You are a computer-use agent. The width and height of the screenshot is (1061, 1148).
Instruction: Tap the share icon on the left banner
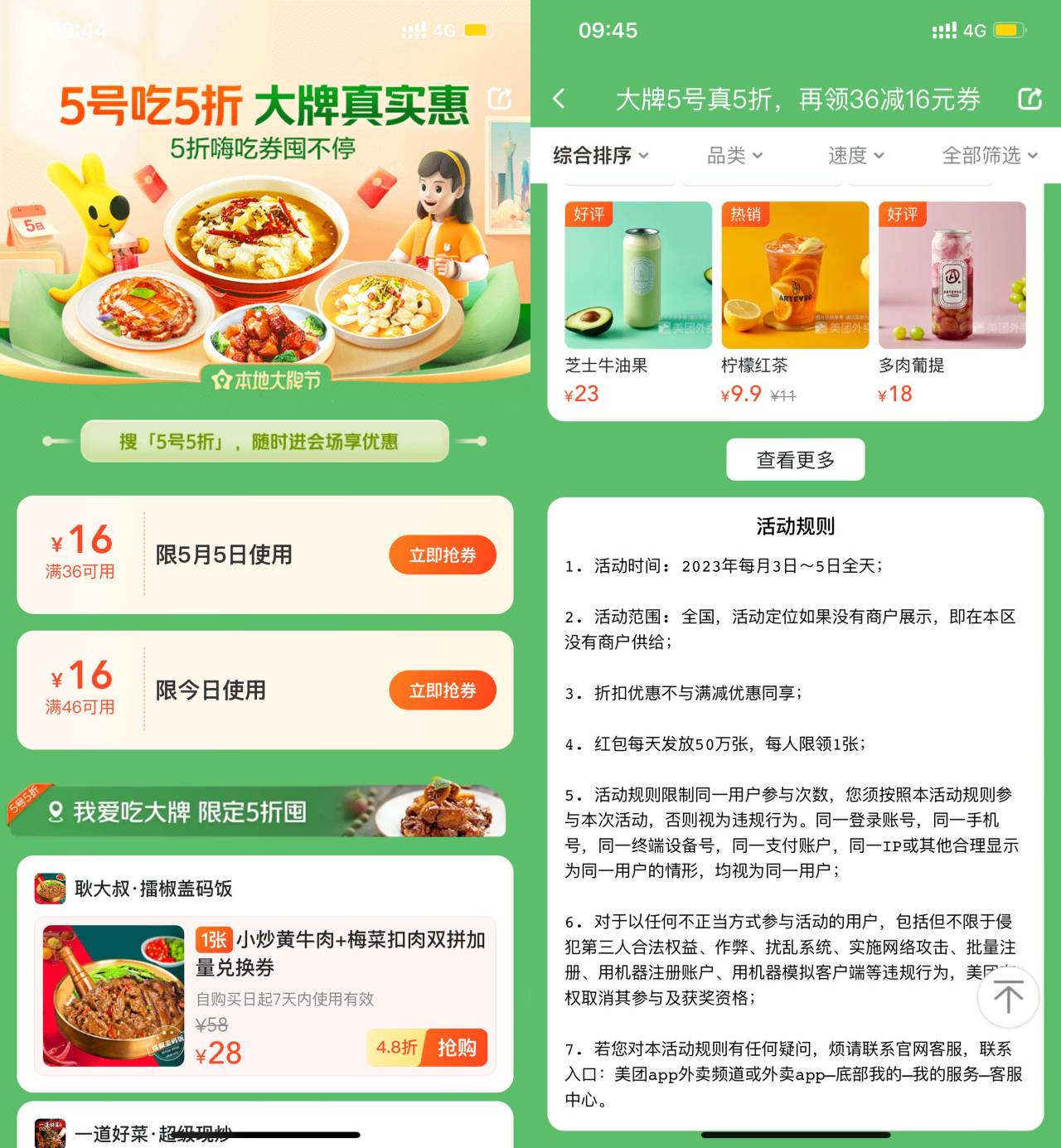[500, 97]
